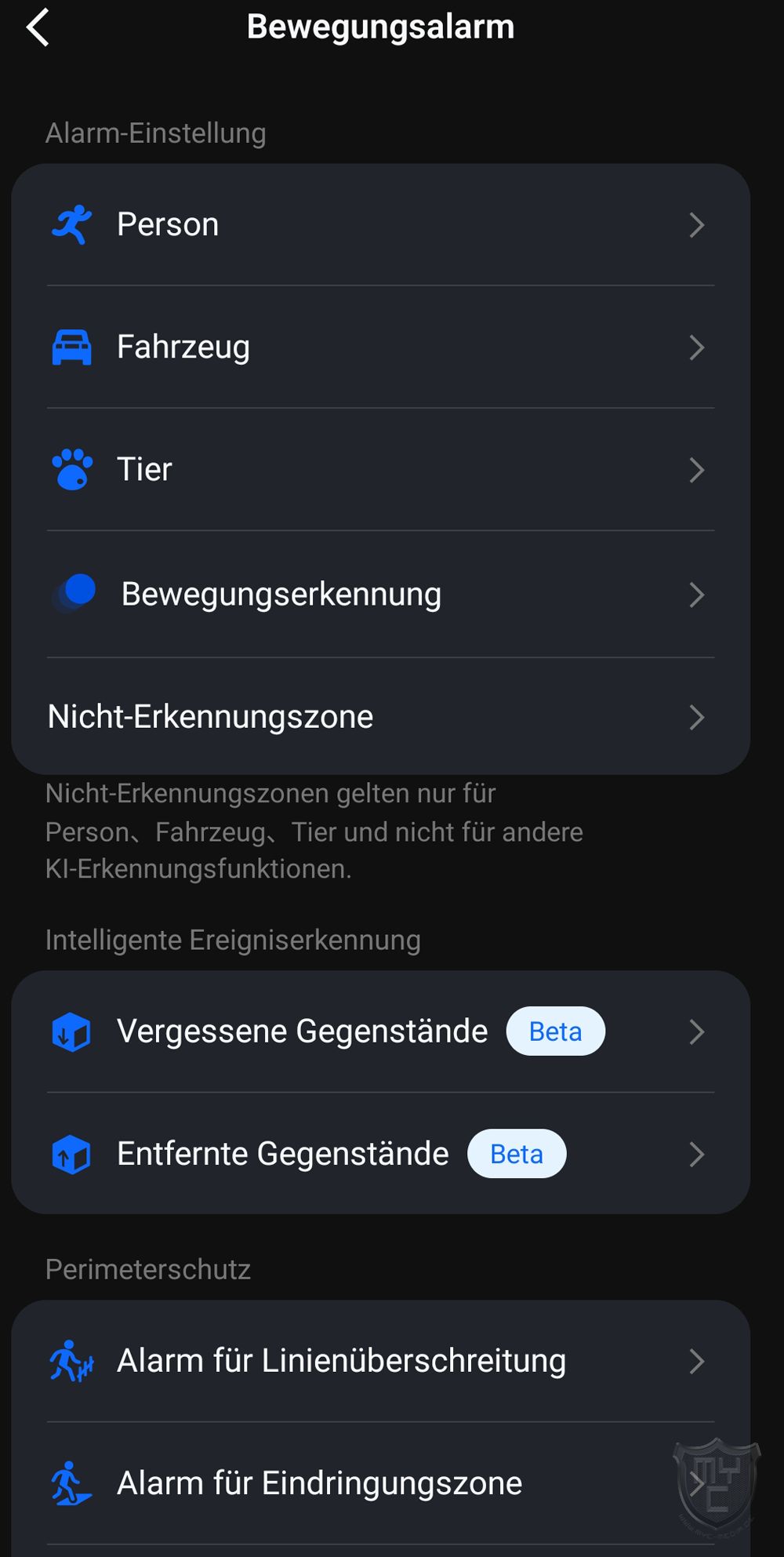784x1557 pixels.
Task: Open Alarm für Eindringungszone
Action: pos(380,1483)
